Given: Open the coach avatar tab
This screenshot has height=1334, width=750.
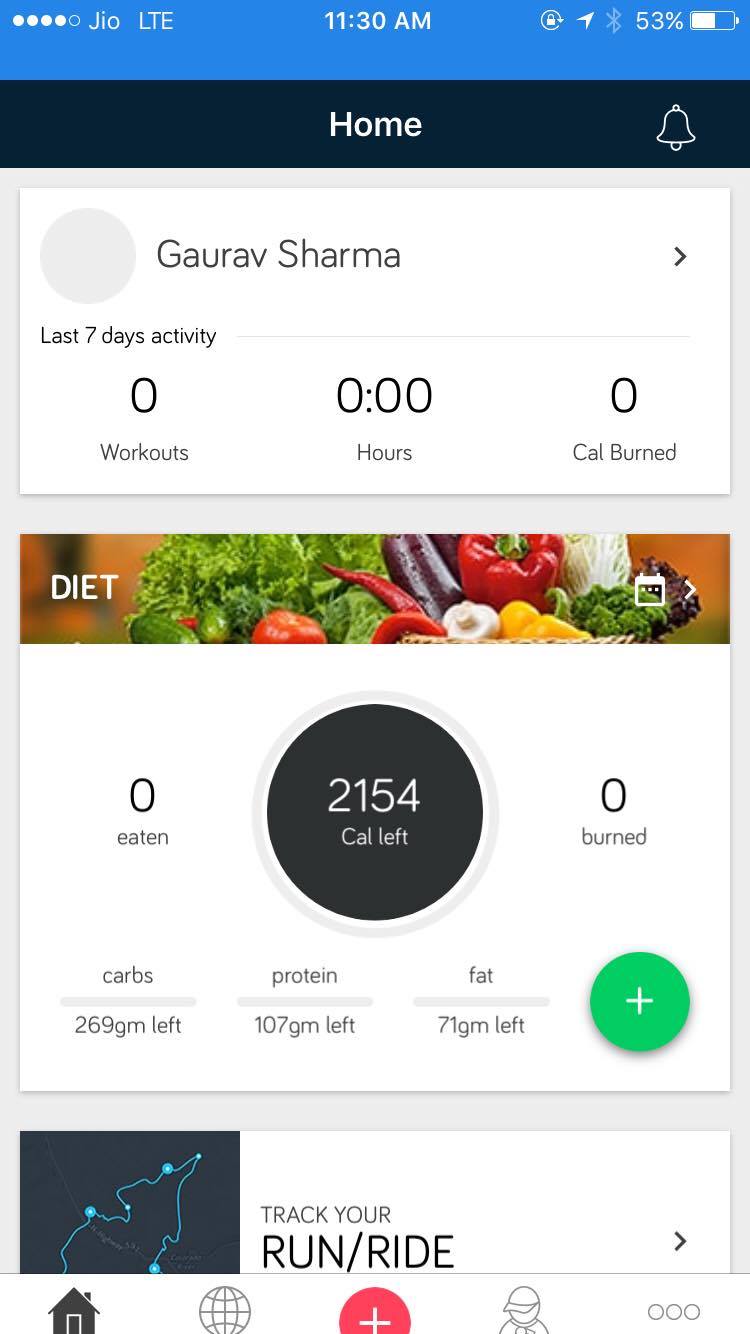Looking at the screenshot, I should (x=524, y=1310).
